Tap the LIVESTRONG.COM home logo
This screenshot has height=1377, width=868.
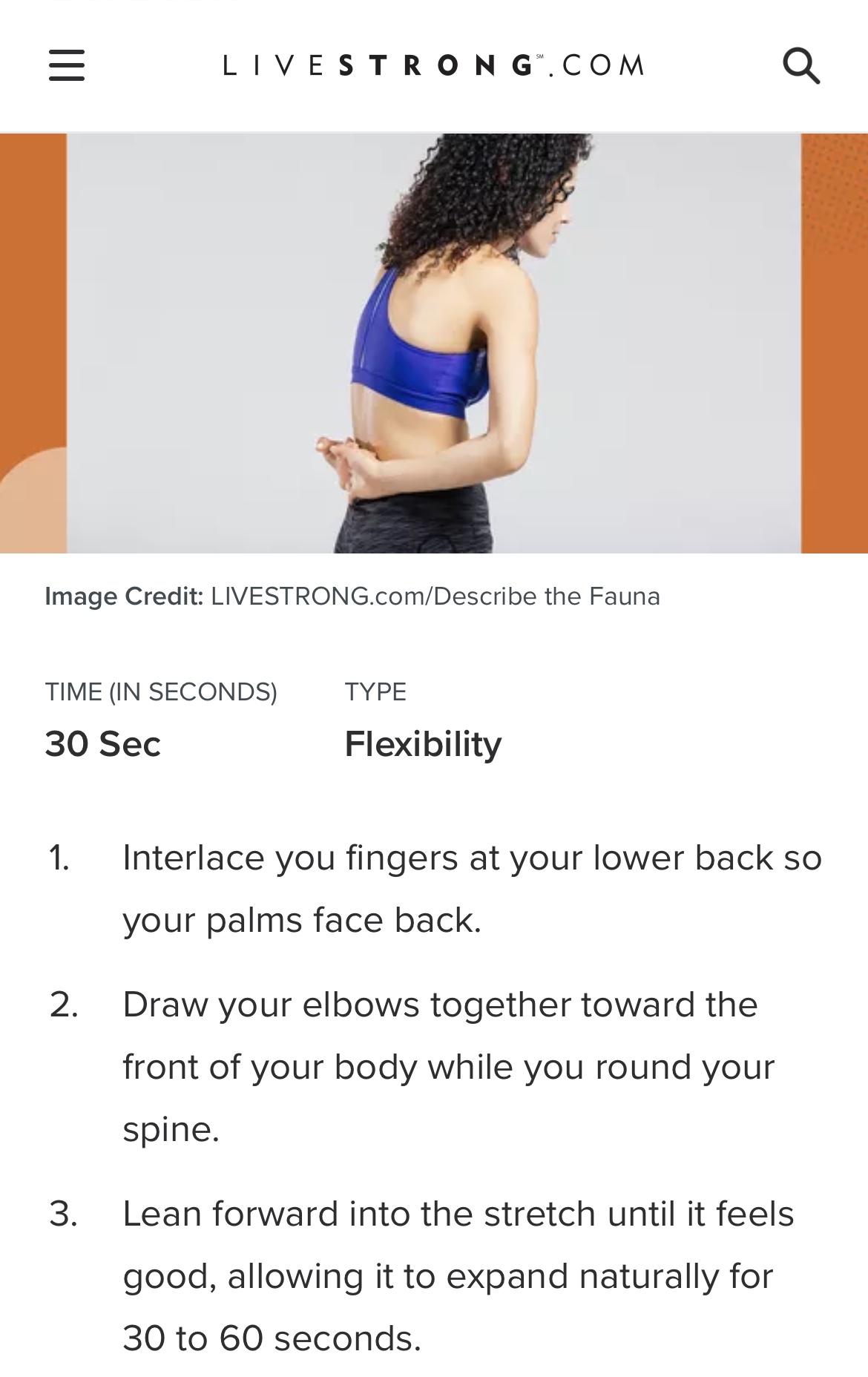pyautogui.click(x=434, y=65)
